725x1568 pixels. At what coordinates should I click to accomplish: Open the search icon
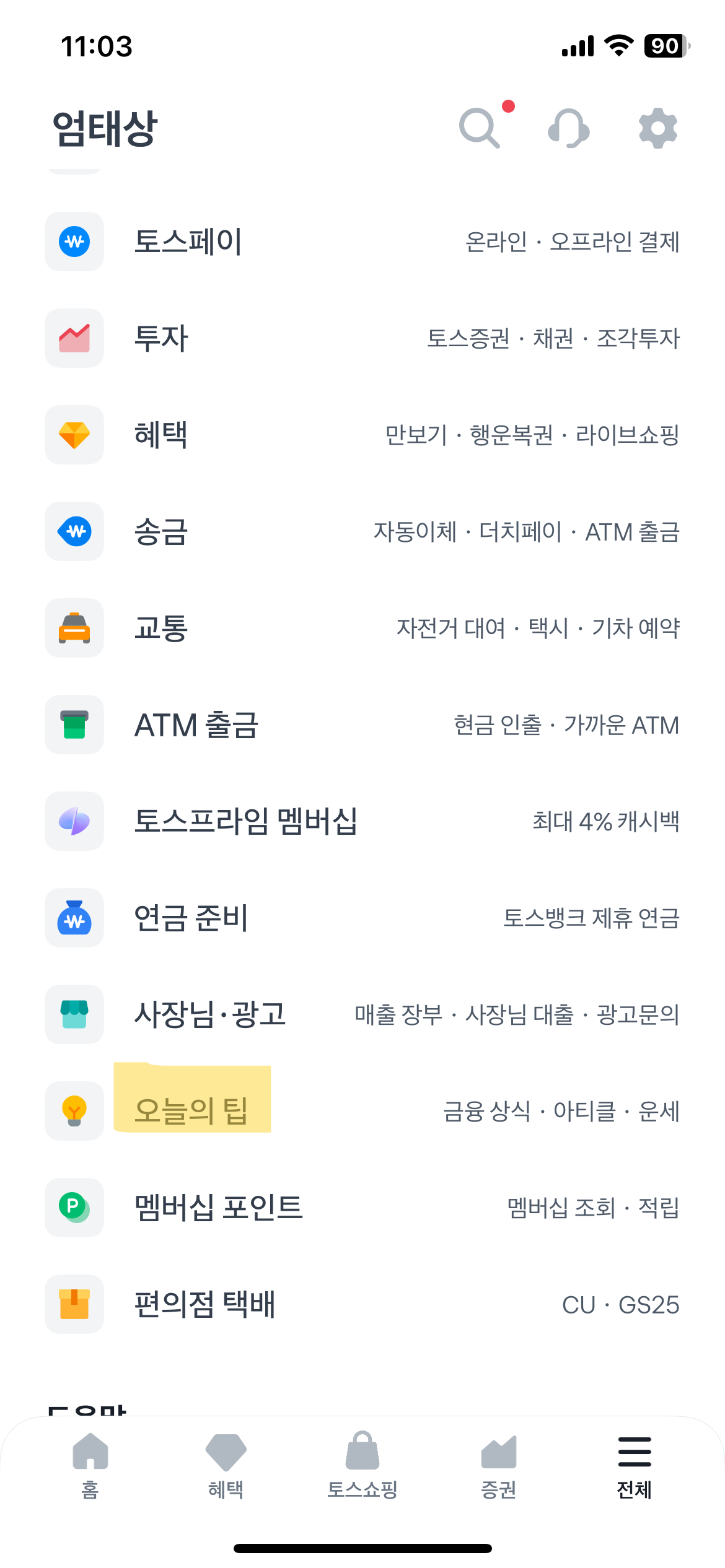tap(480, 128)
